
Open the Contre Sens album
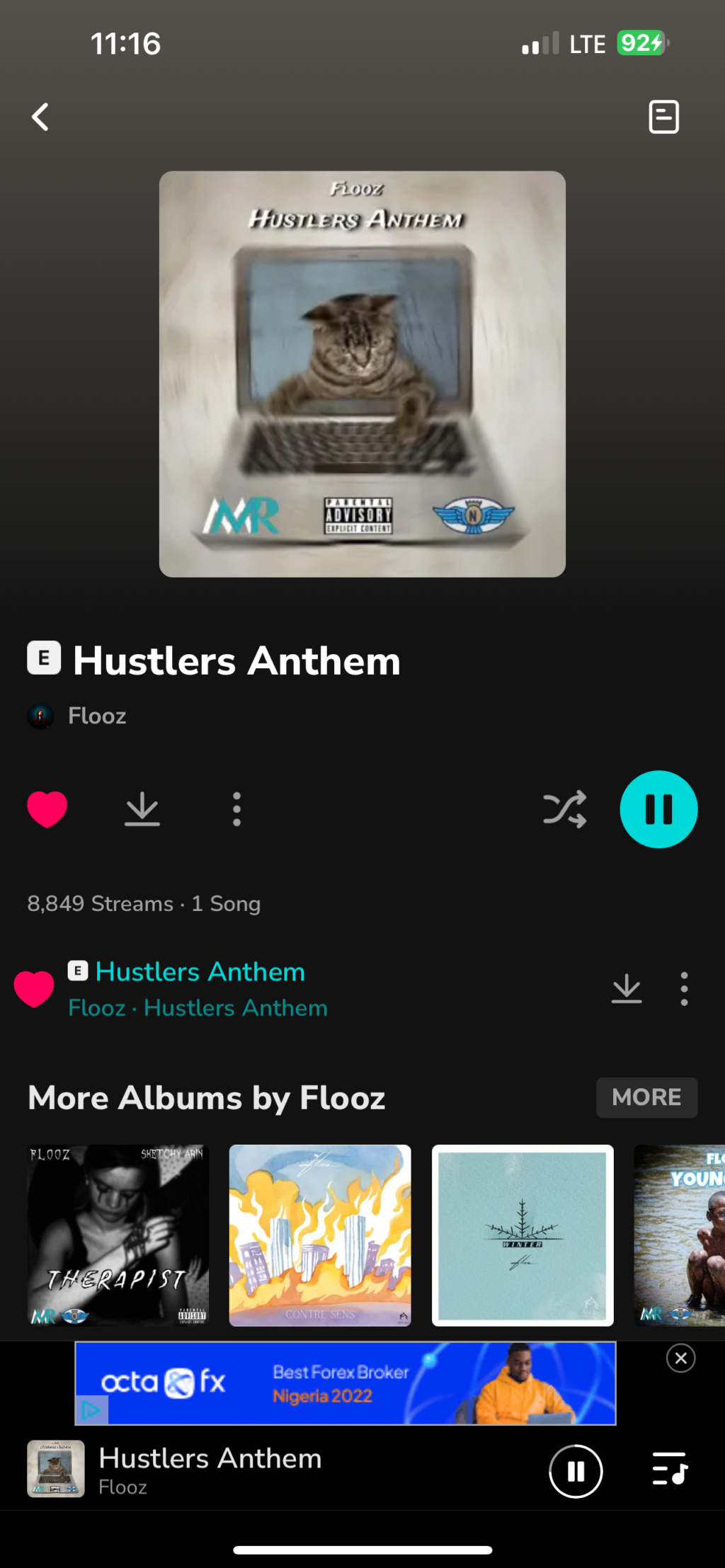[320, 1235]
